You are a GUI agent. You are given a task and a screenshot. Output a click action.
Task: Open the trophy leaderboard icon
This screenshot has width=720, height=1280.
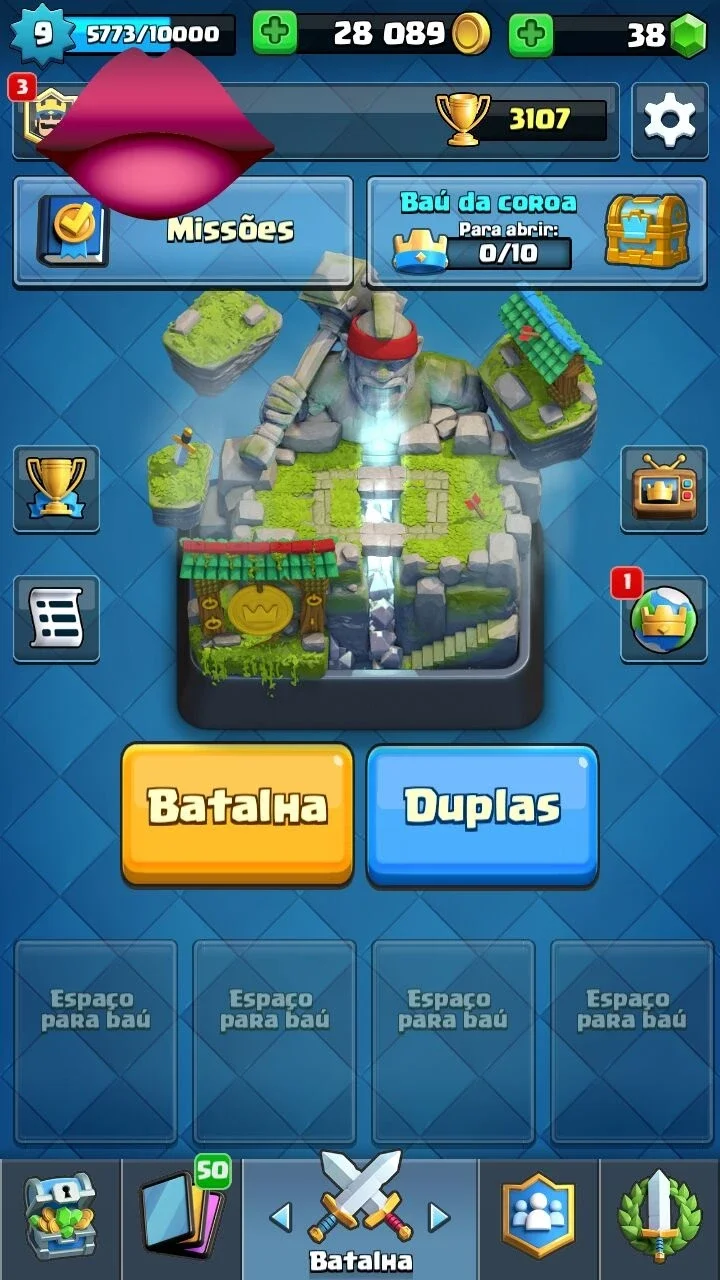(x=56, y=488)
